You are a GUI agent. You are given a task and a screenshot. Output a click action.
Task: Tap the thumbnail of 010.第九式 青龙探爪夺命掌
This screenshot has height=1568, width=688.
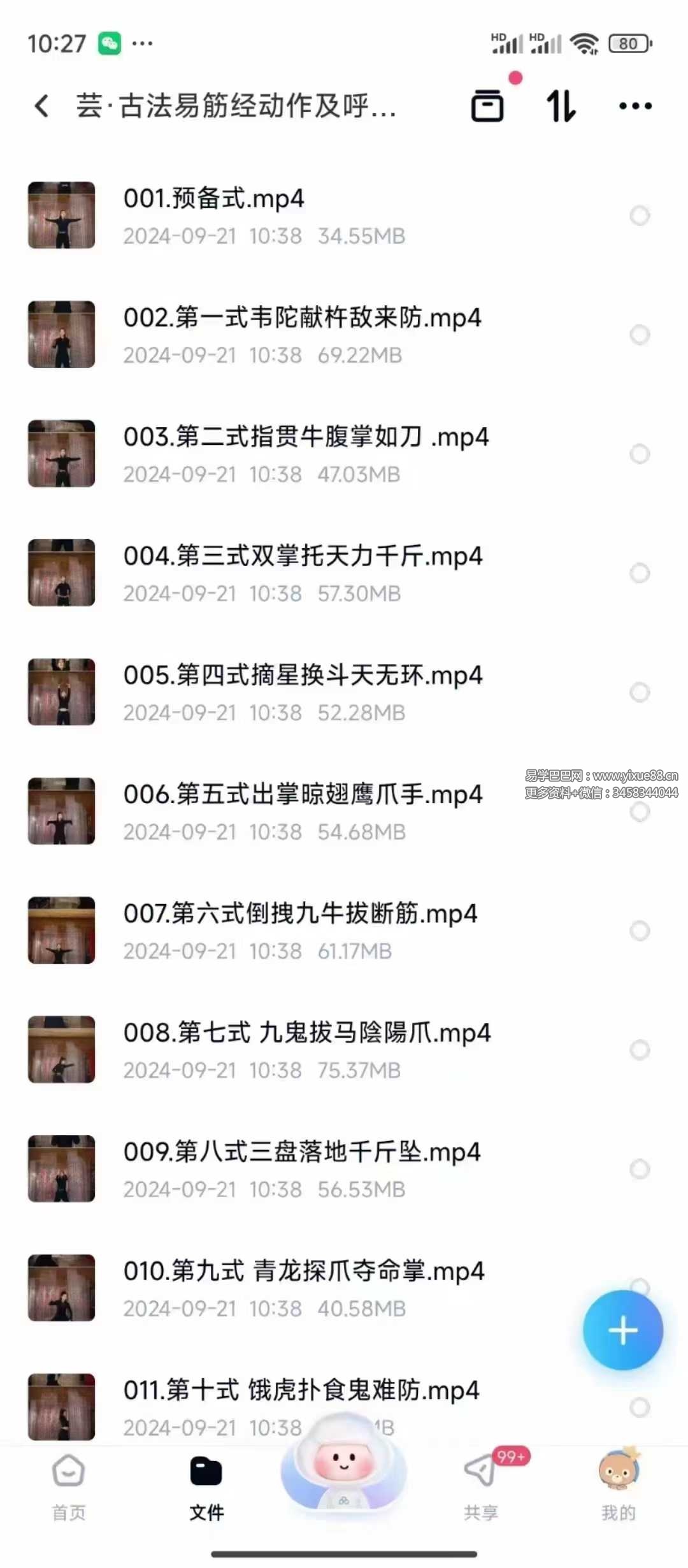click(x=61, y=1287)
